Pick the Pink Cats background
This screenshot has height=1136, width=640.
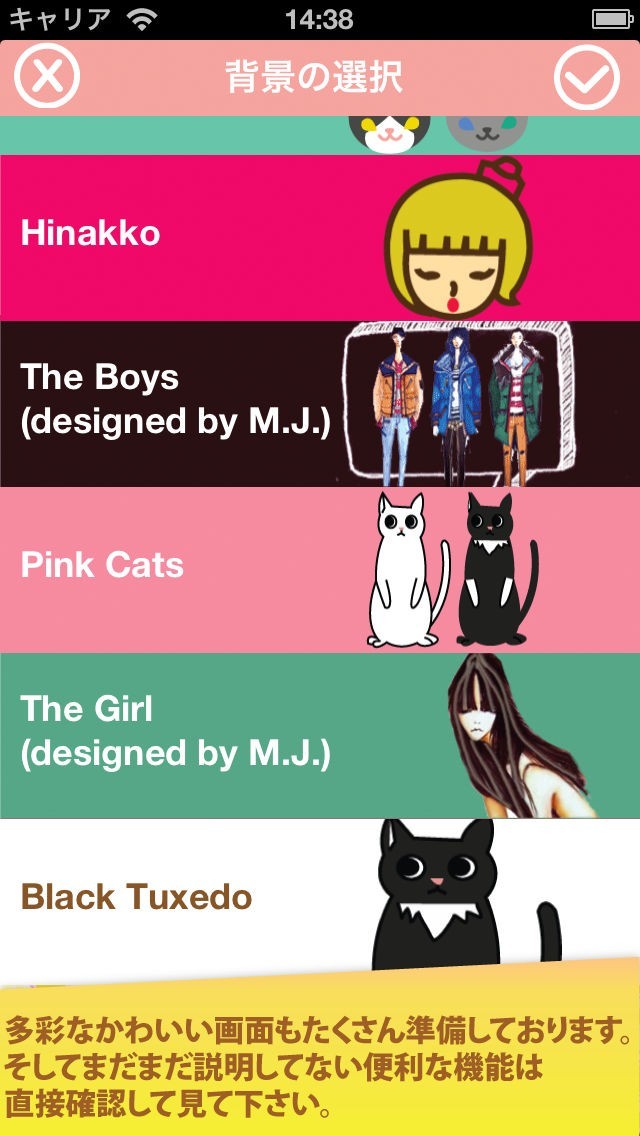click(320, 569)
